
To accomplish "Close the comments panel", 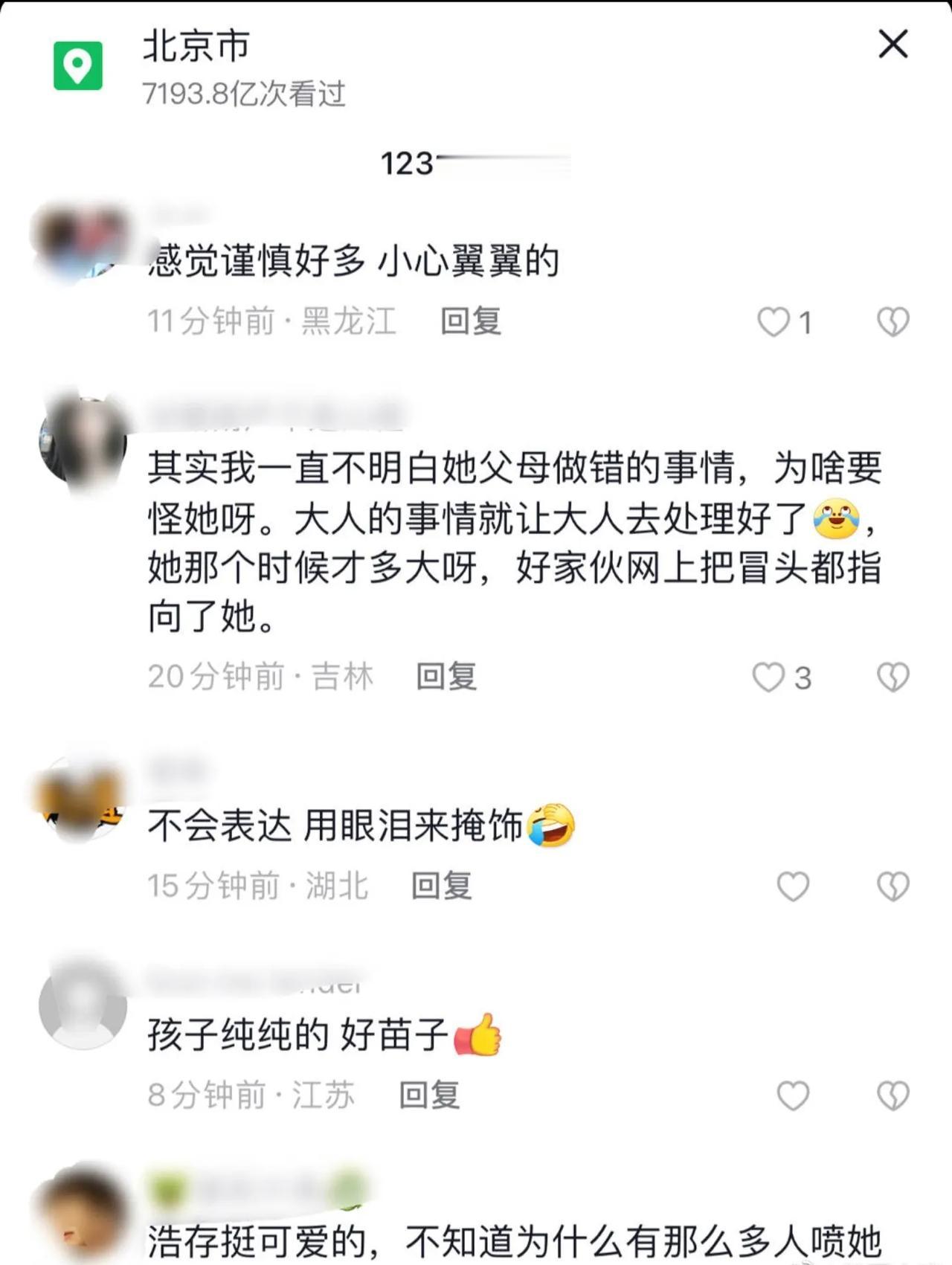I will [x=892, y=45].
